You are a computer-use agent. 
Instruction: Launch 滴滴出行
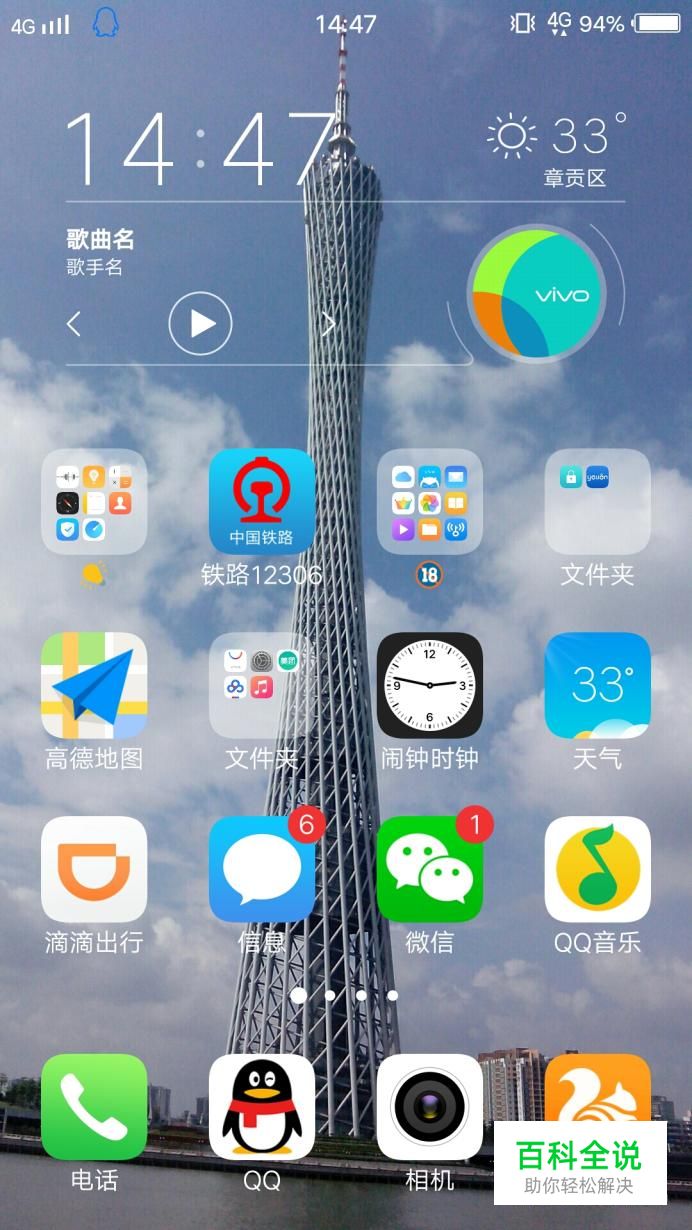(x=94, y=870)
